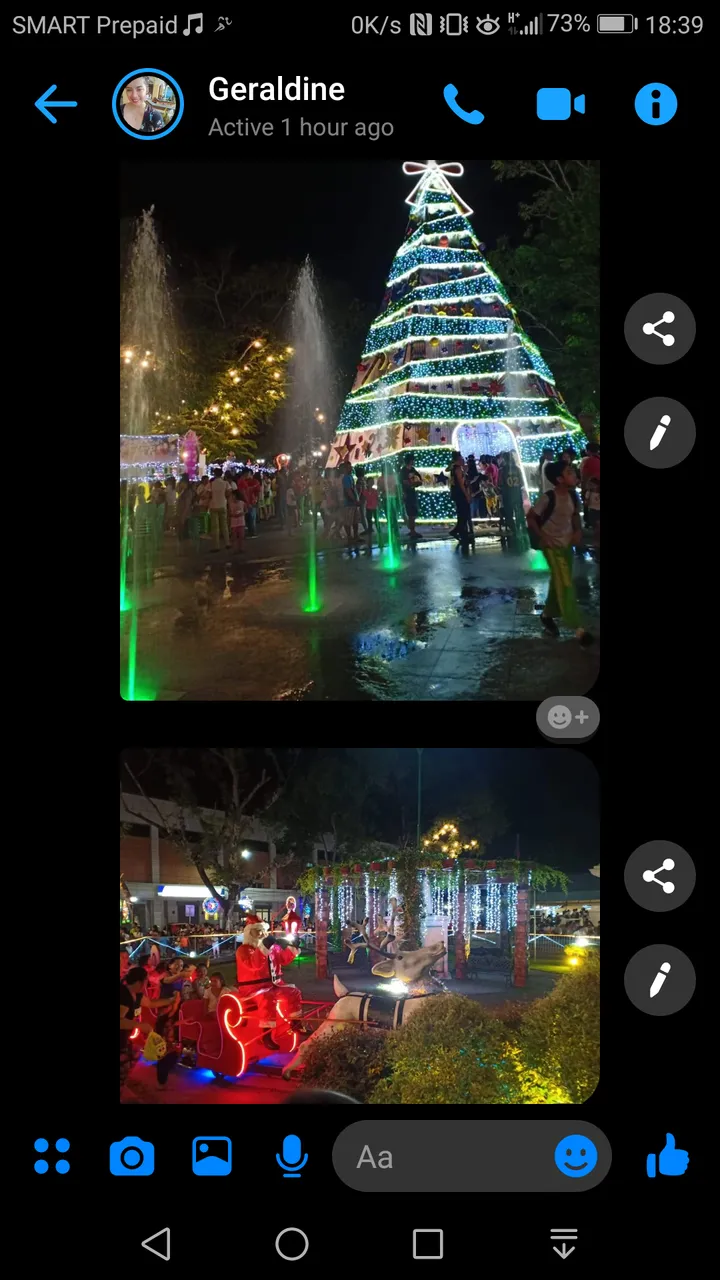
Task: Start a video call with Geraldine
Action: (560, 104)
